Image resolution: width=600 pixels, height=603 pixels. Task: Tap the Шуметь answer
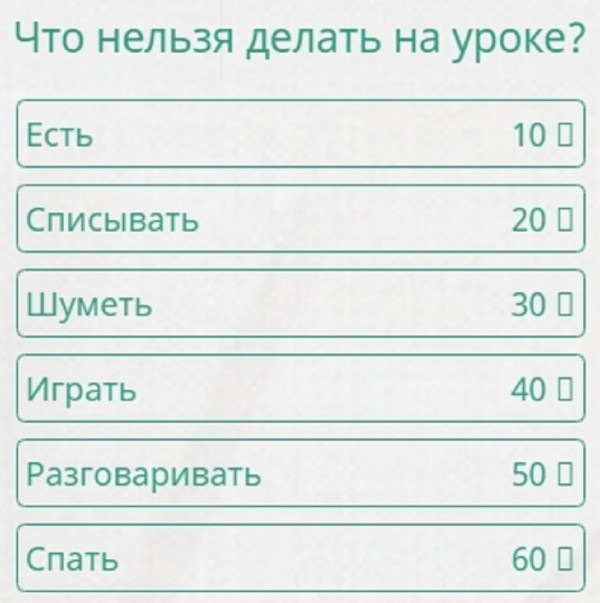point(299,304)
